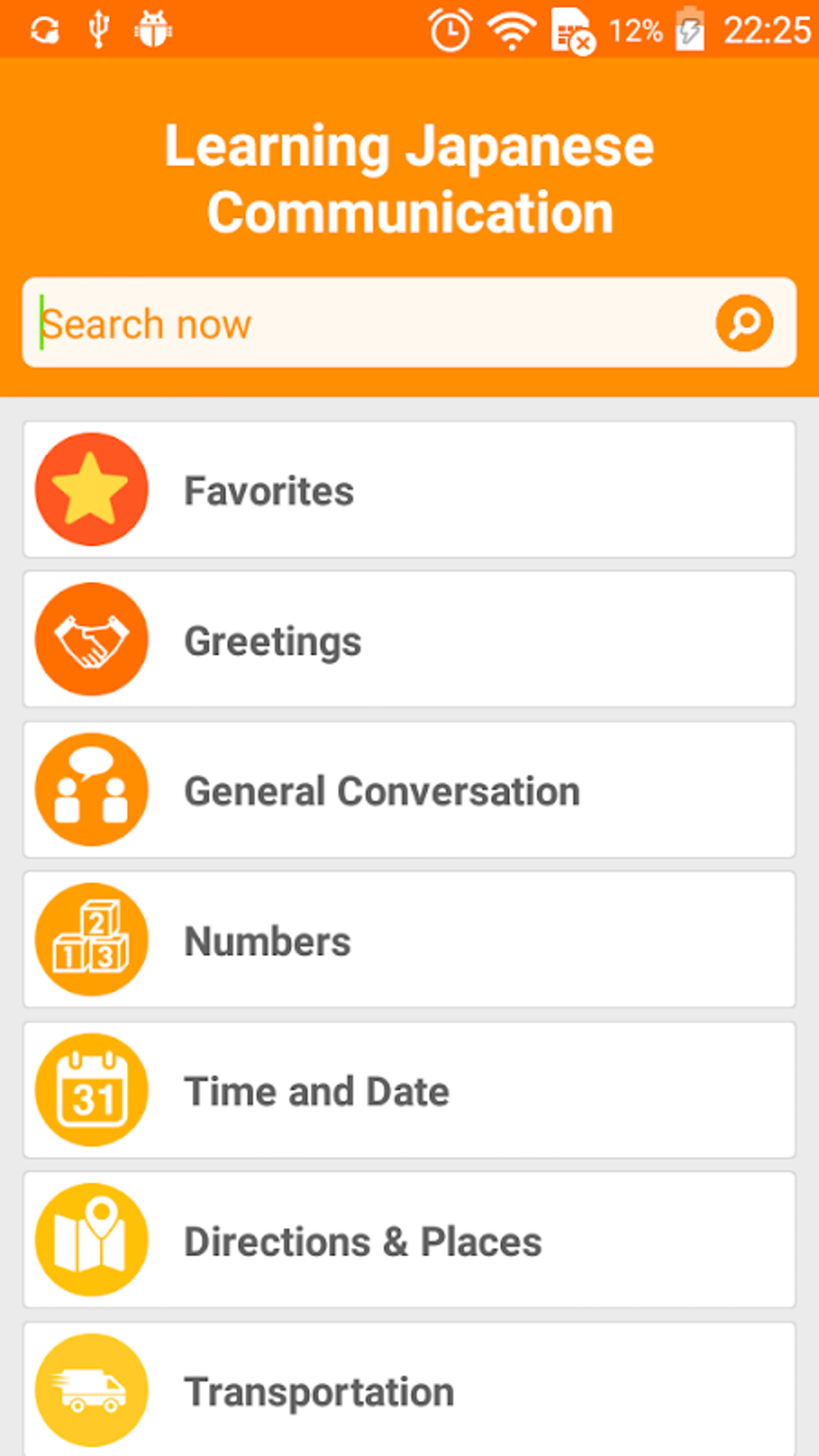Open the Numbers category

point(409,940)
